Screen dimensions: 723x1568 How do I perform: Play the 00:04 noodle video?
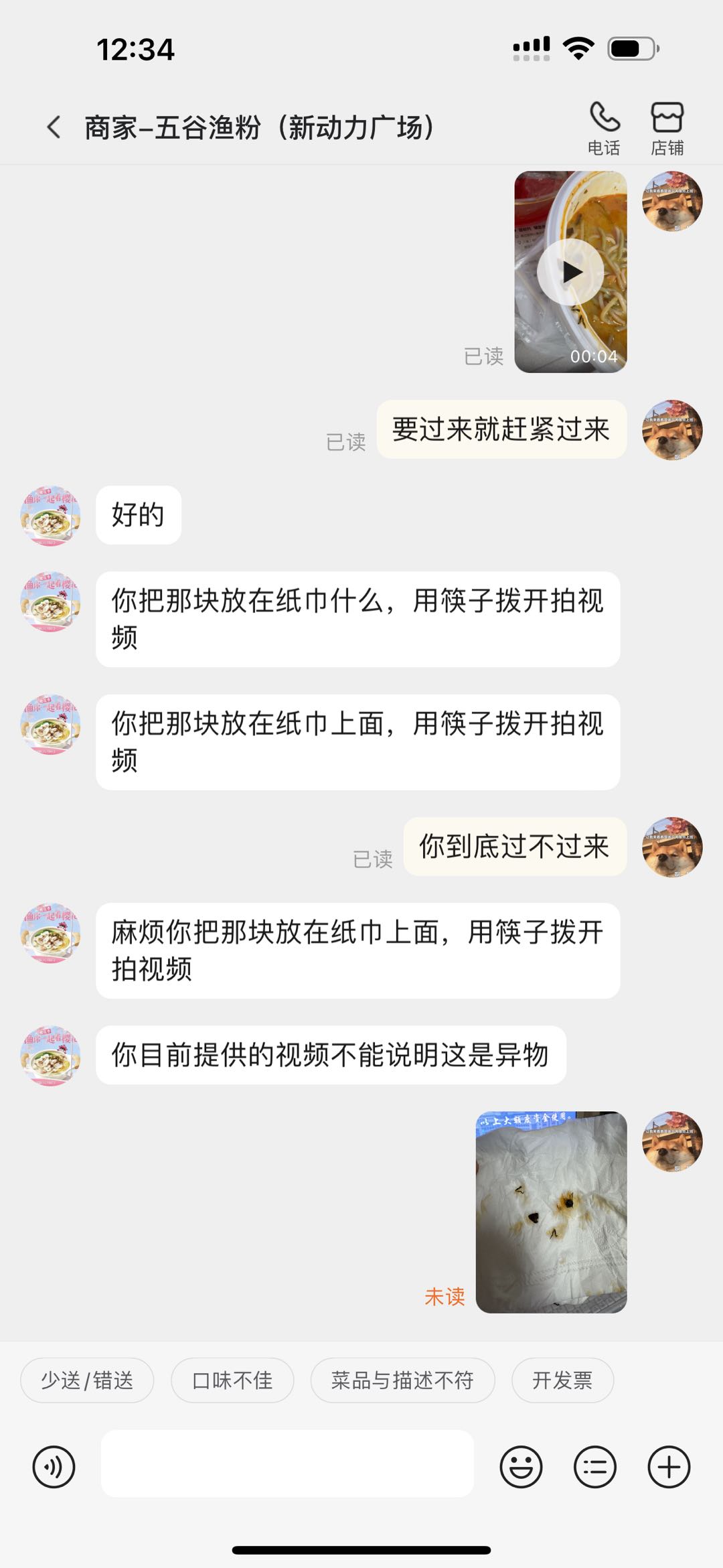tap(570, 272)
